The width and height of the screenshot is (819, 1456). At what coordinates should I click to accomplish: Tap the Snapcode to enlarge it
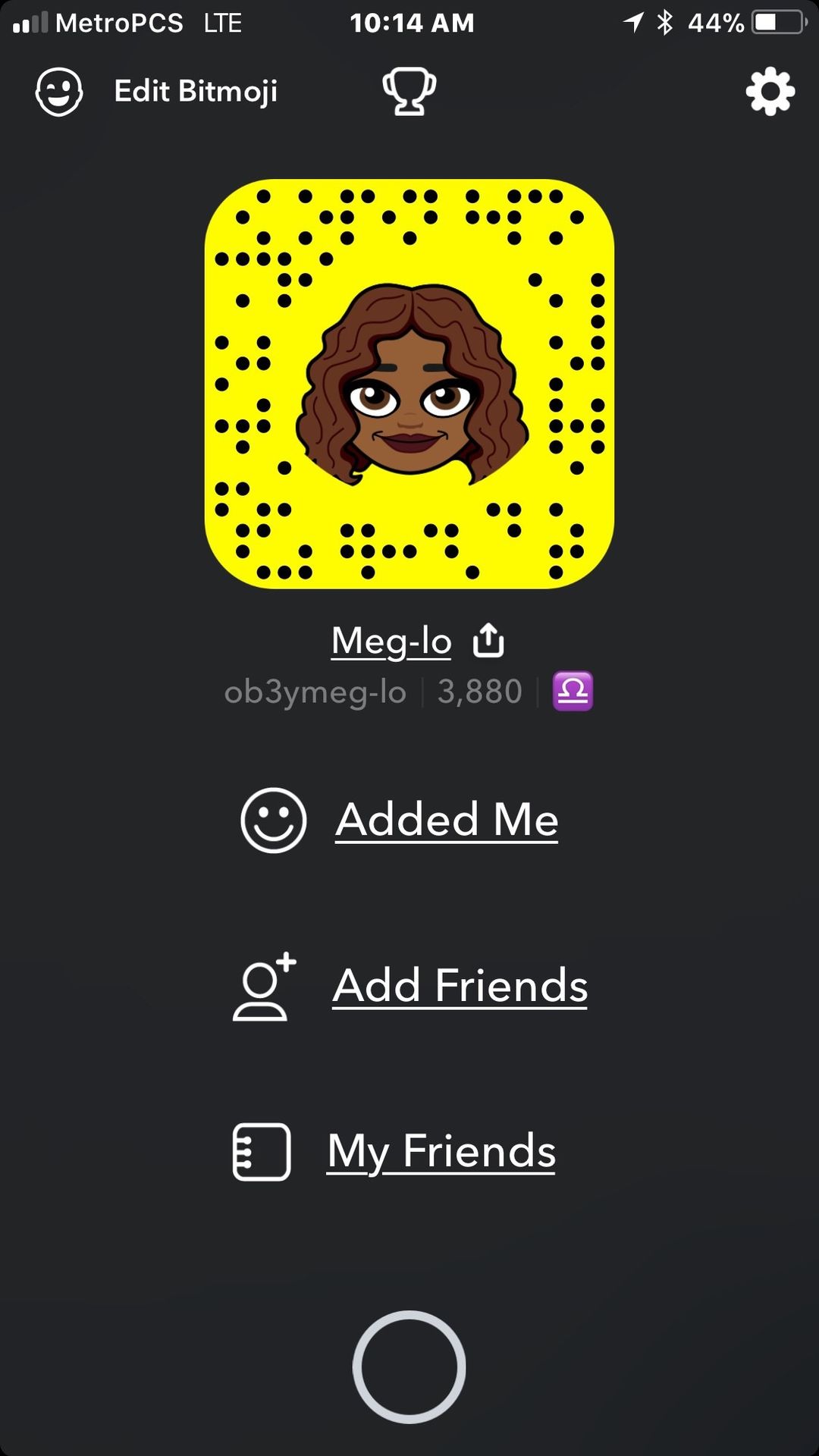pos(409,384)
